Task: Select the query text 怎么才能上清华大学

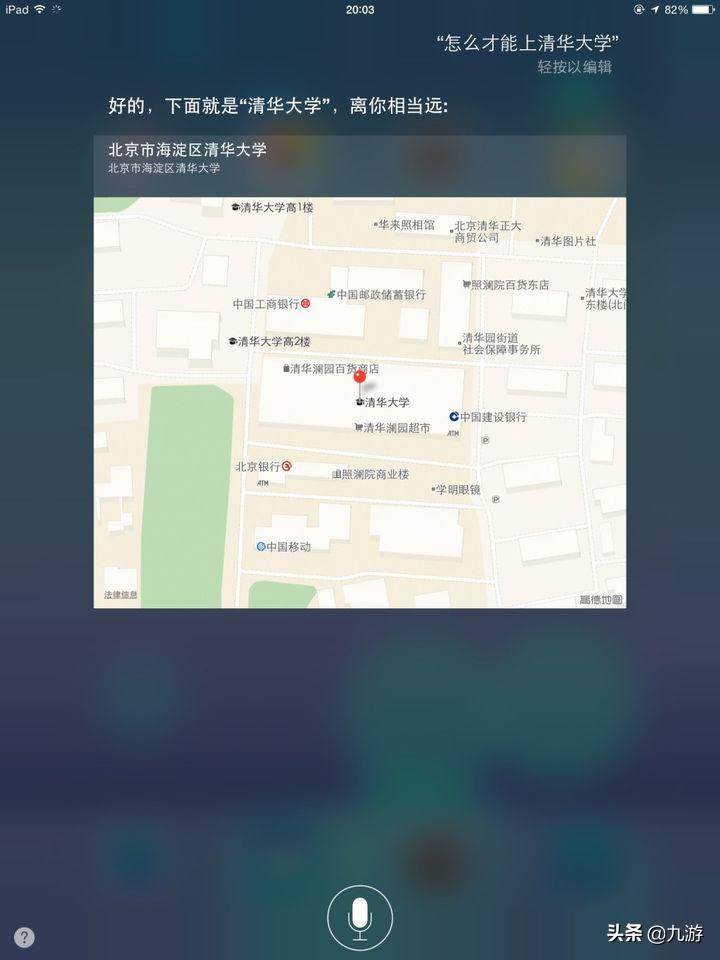Action: point(529,41)
